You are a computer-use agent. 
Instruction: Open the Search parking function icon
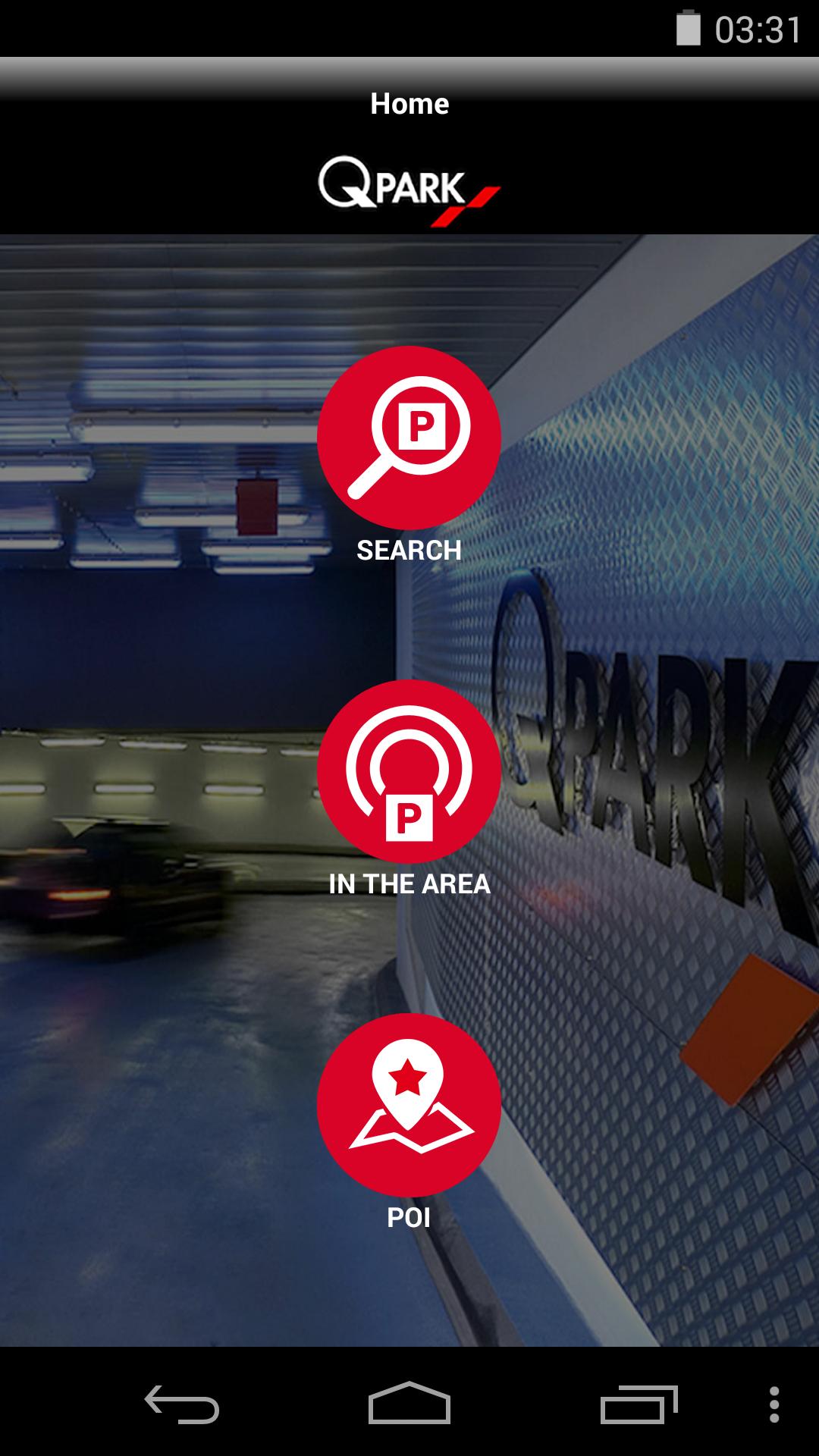(409, 438)
